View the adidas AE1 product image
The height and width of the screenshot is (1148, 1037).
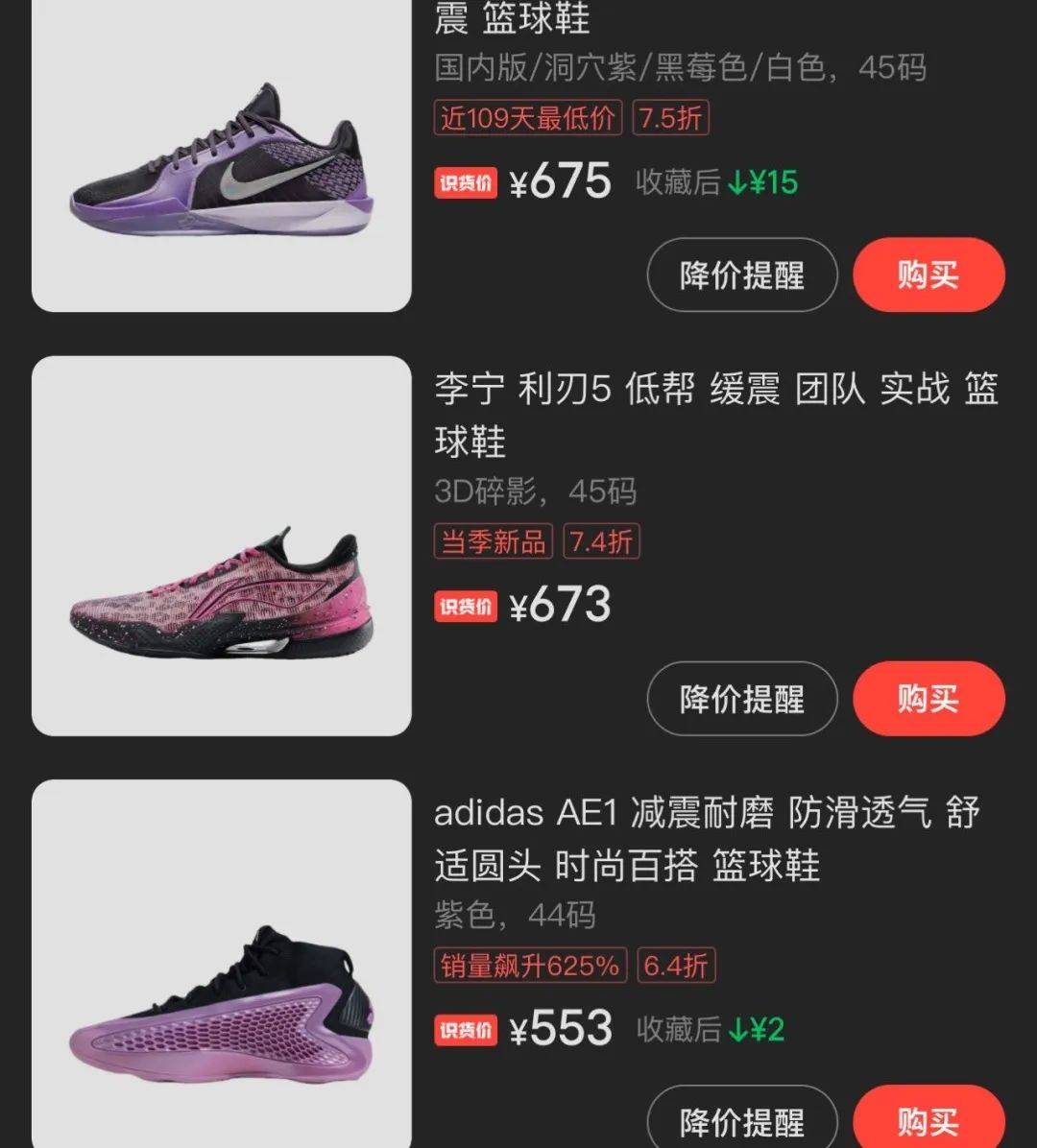point(222,965)
